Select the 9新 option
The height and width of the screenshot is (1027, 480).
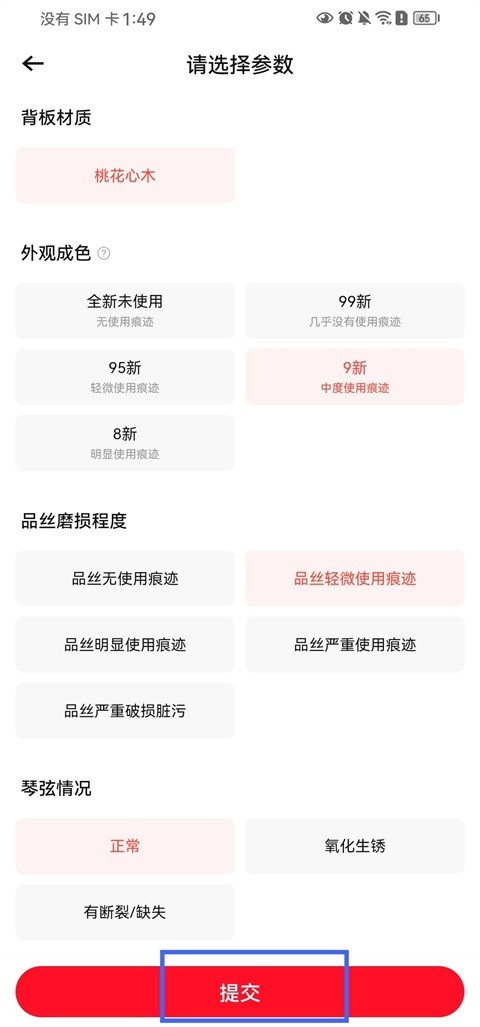point(355,377)
